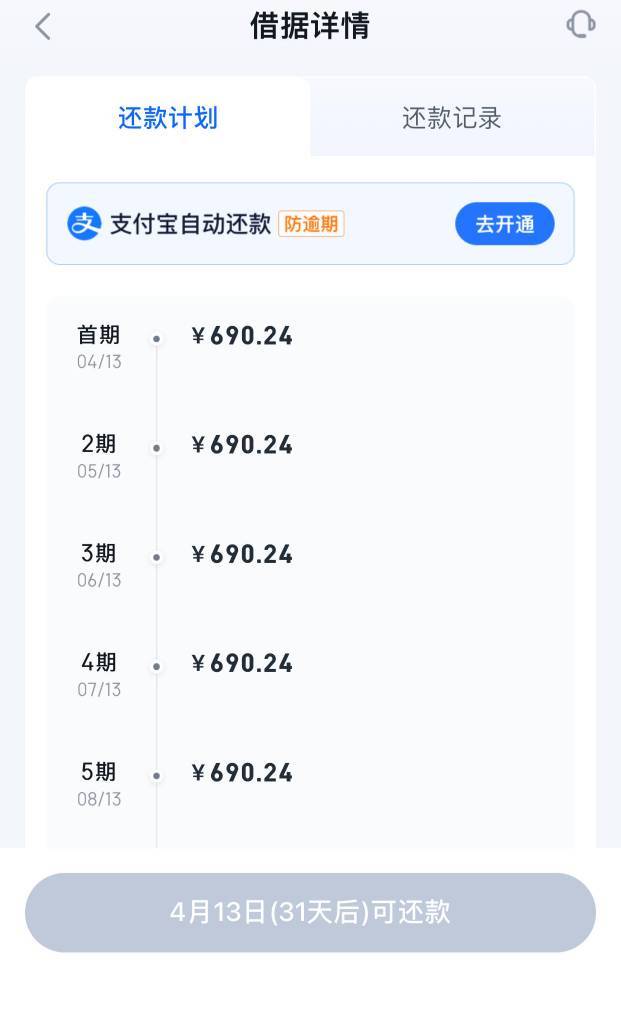Viewport: 621px width, 1019px height.
Task: Switch to the 还款记录 tab
Action: point(452,118)
